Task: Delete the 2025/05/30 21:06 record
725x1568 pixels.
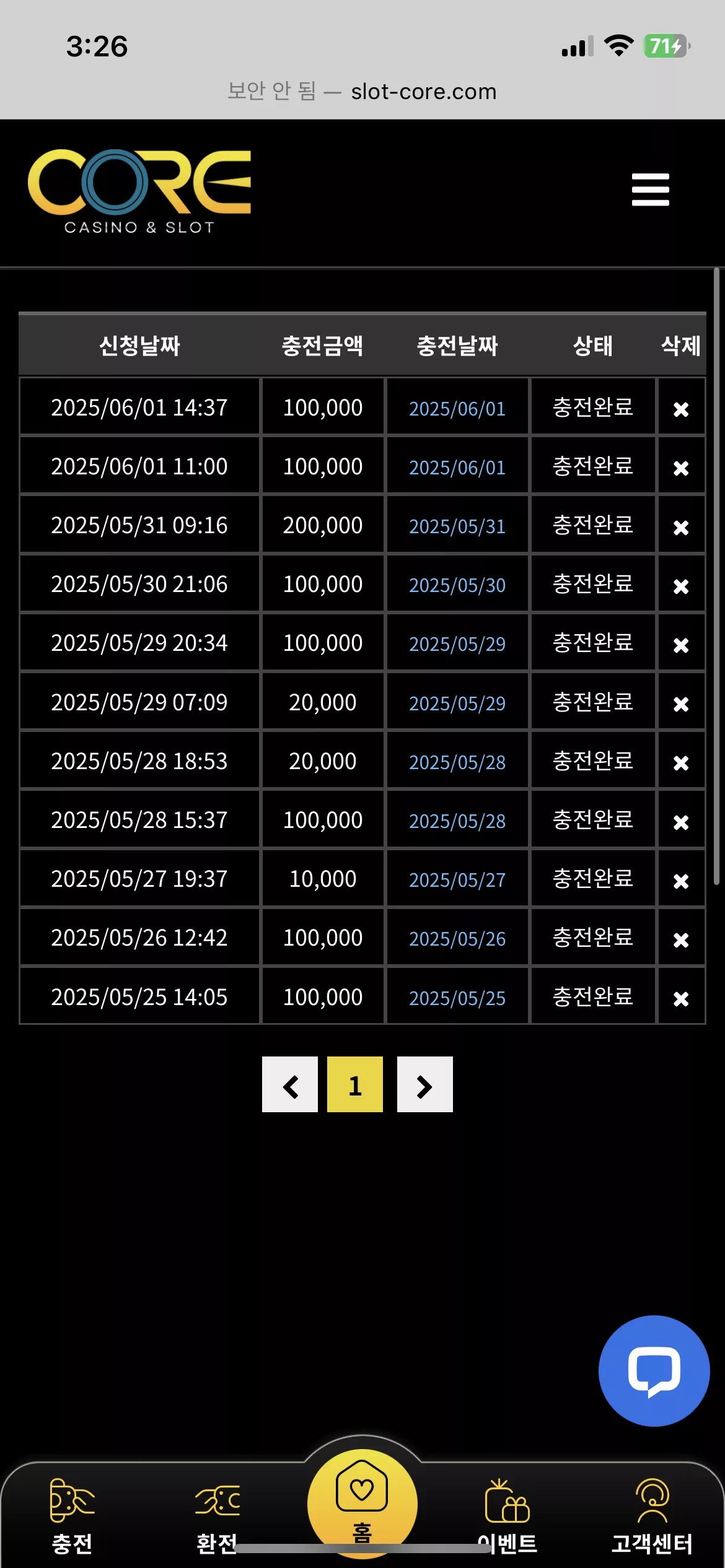Action: pos(681,586)
